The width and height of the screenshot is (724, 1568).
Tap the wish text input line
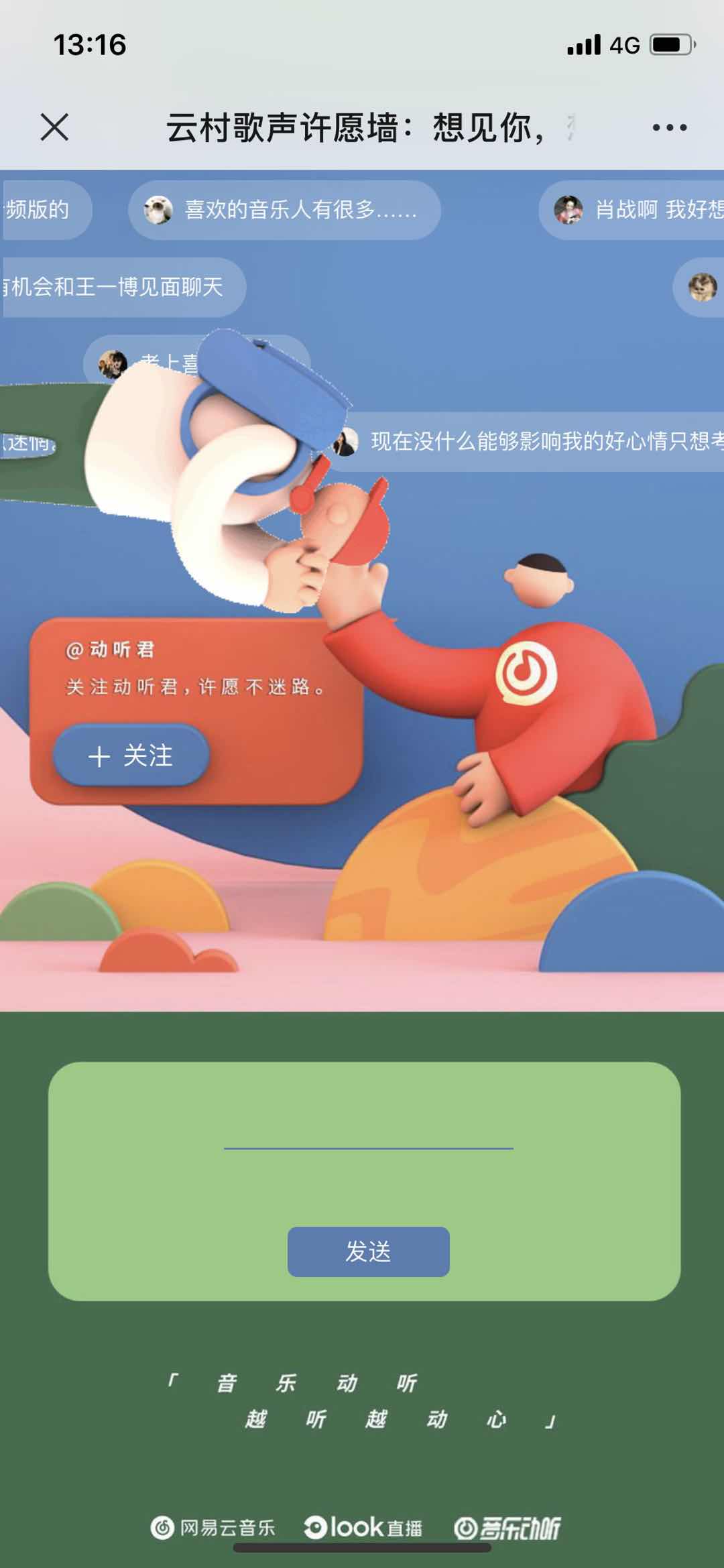[368, 1136]
